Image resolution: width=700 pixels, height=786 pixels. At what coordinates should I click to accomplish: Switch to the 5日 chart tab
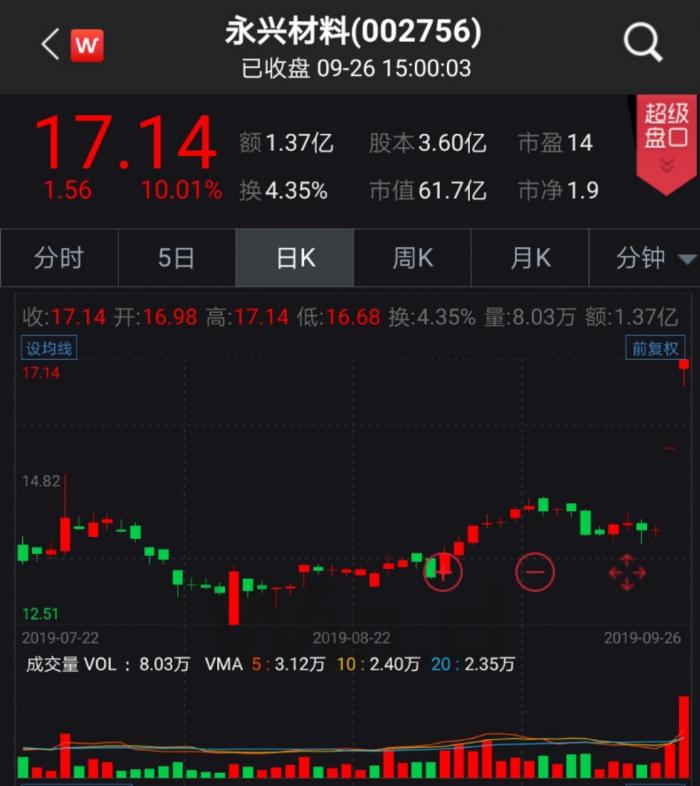(x=176, y=258)
